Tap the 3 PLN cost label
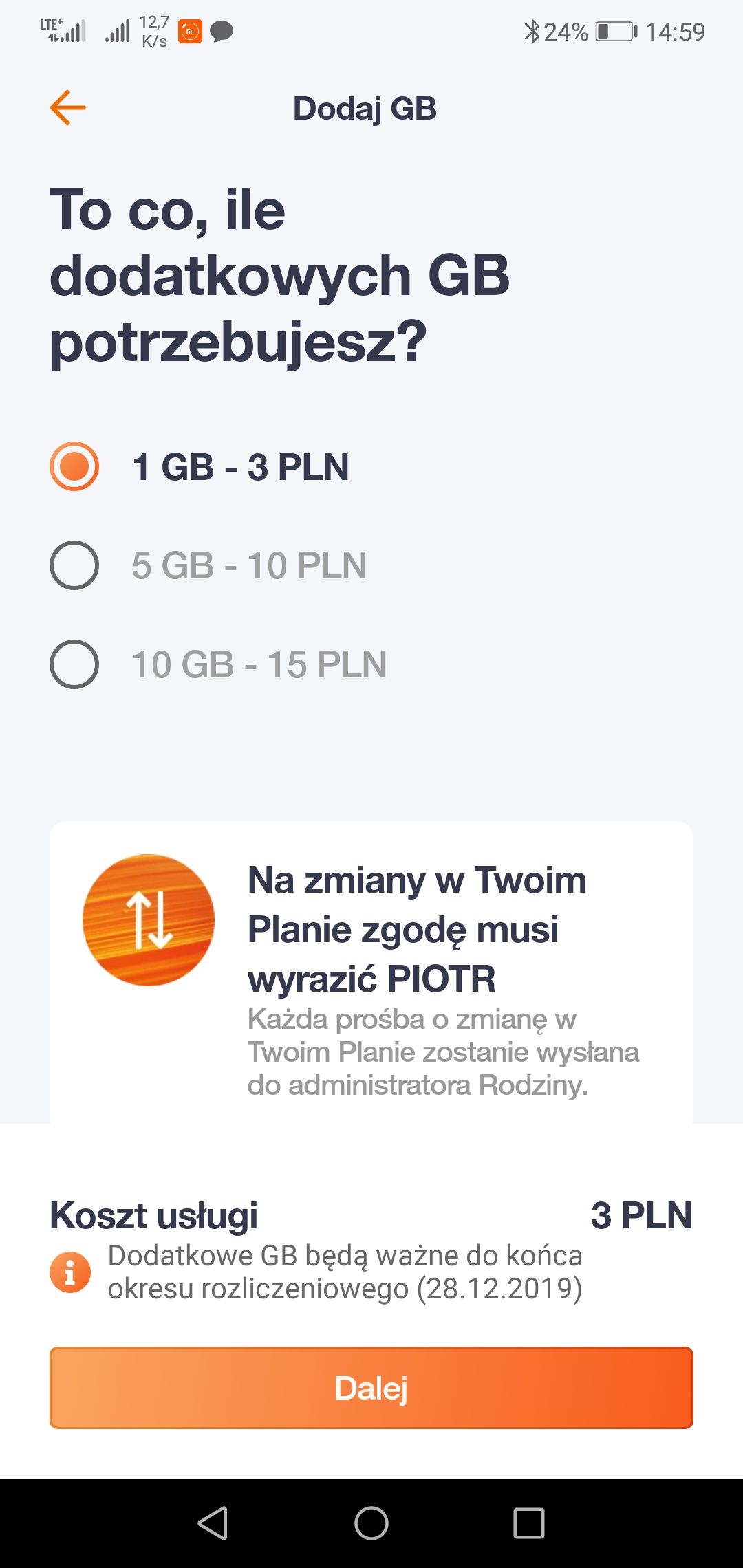 click(x=642, y=1214)
